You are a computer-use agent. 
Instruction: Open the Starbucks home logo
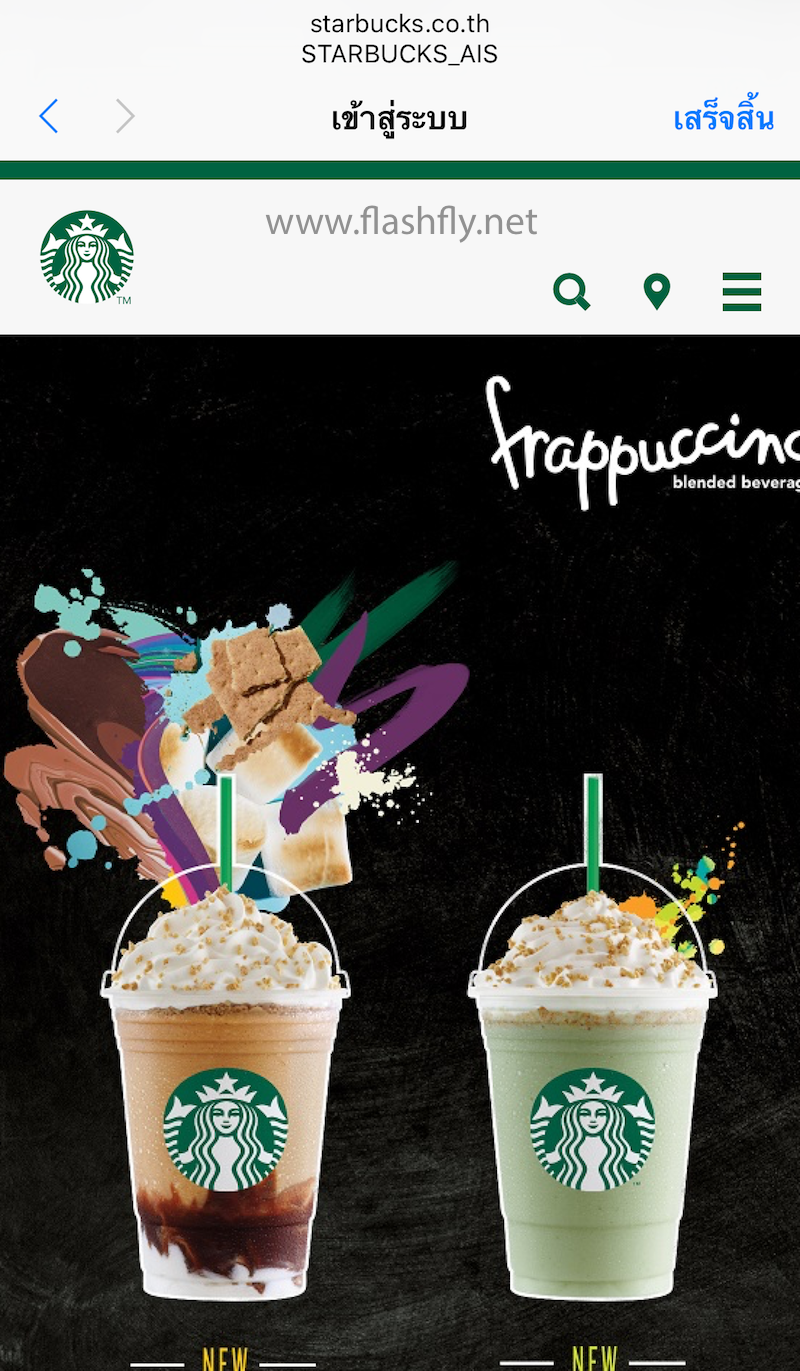pyautogui.click(x=87, y=257)
